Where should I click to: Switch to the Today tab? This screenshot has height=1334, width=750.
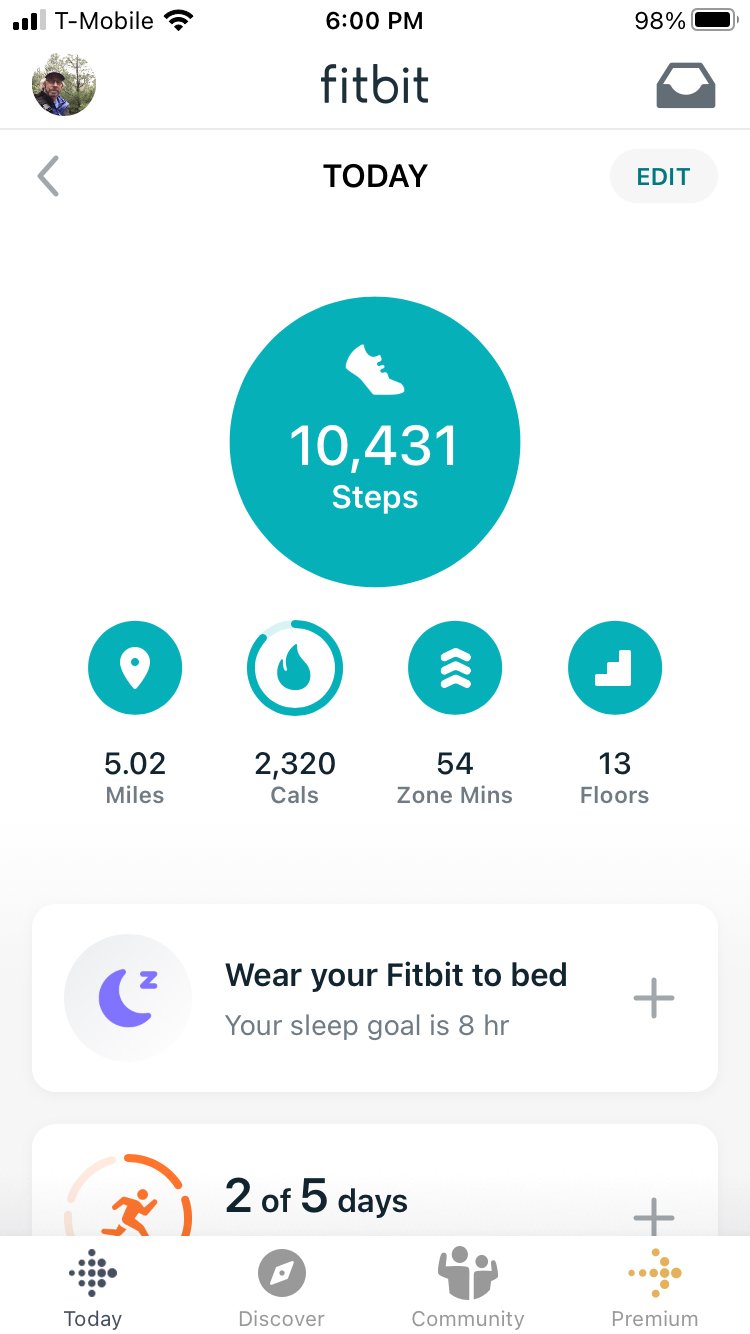[93, 1288]
